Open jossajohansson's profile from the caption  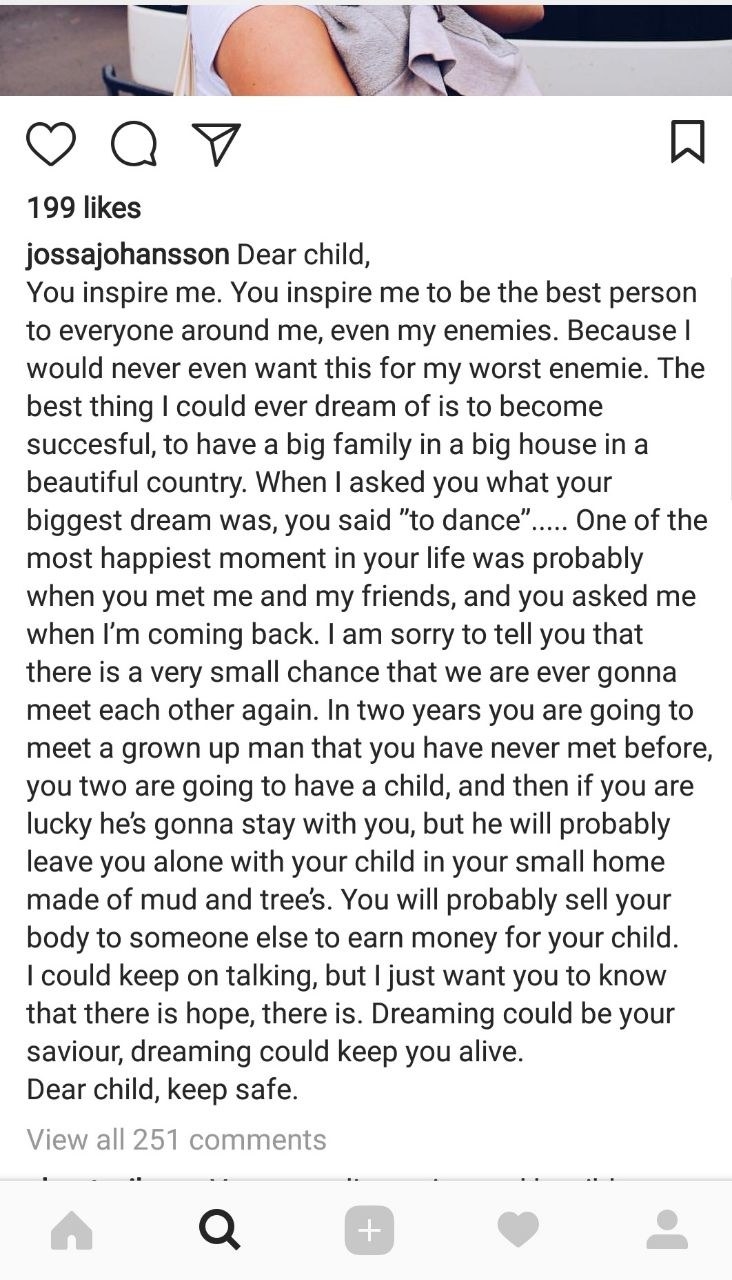(128, 255)
